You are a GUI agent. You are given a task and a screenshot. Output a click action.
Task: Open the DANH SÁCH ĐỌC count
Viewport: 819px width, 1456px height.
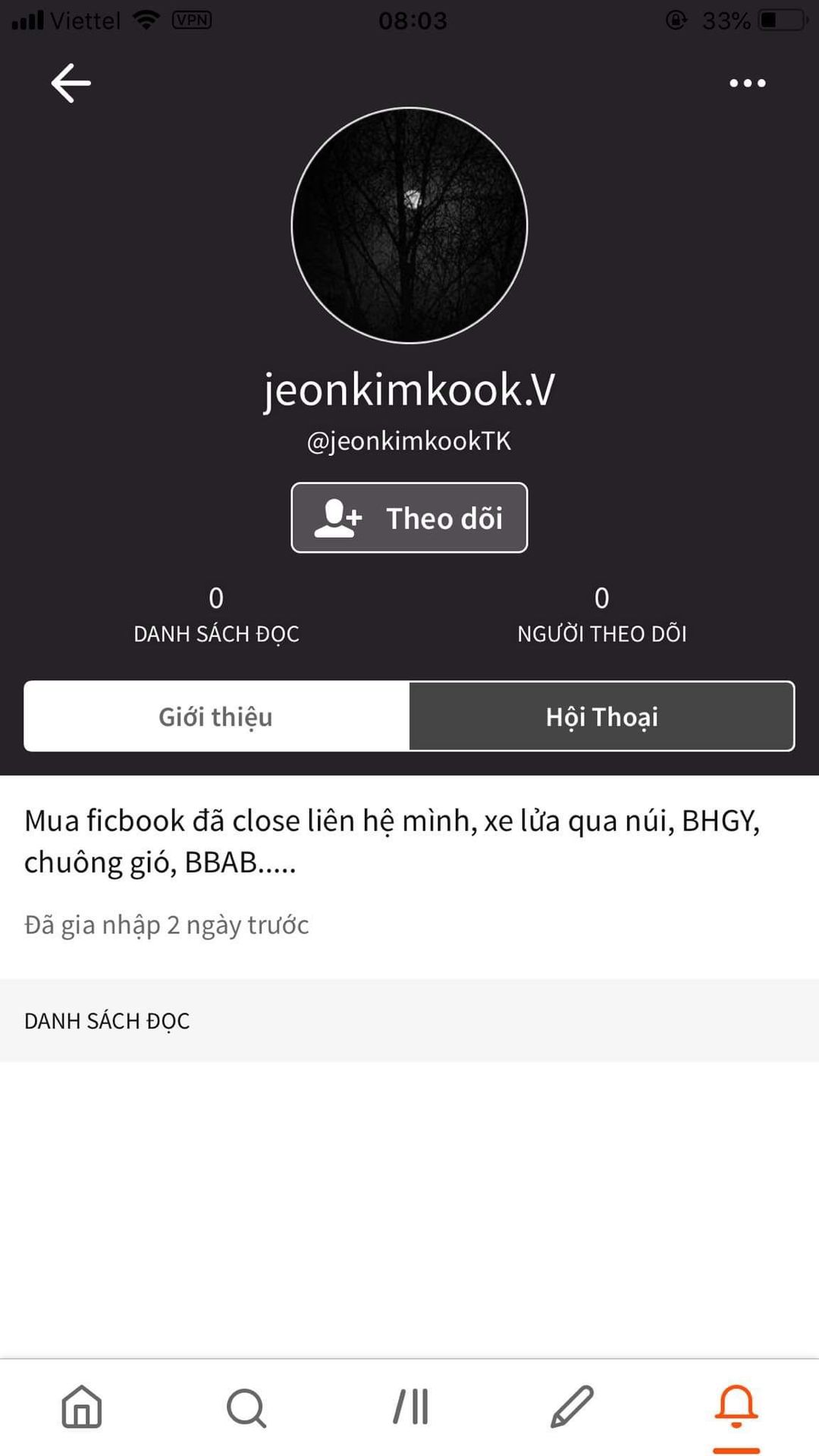216,614
